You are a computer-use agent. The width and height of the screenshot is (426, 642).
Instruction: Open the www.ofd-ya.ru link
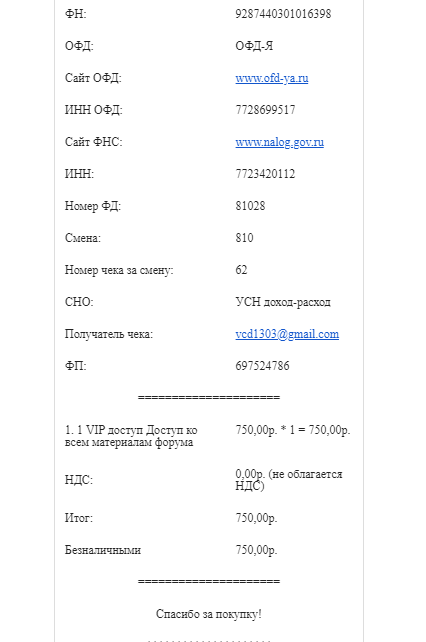[x=272, y=78]
